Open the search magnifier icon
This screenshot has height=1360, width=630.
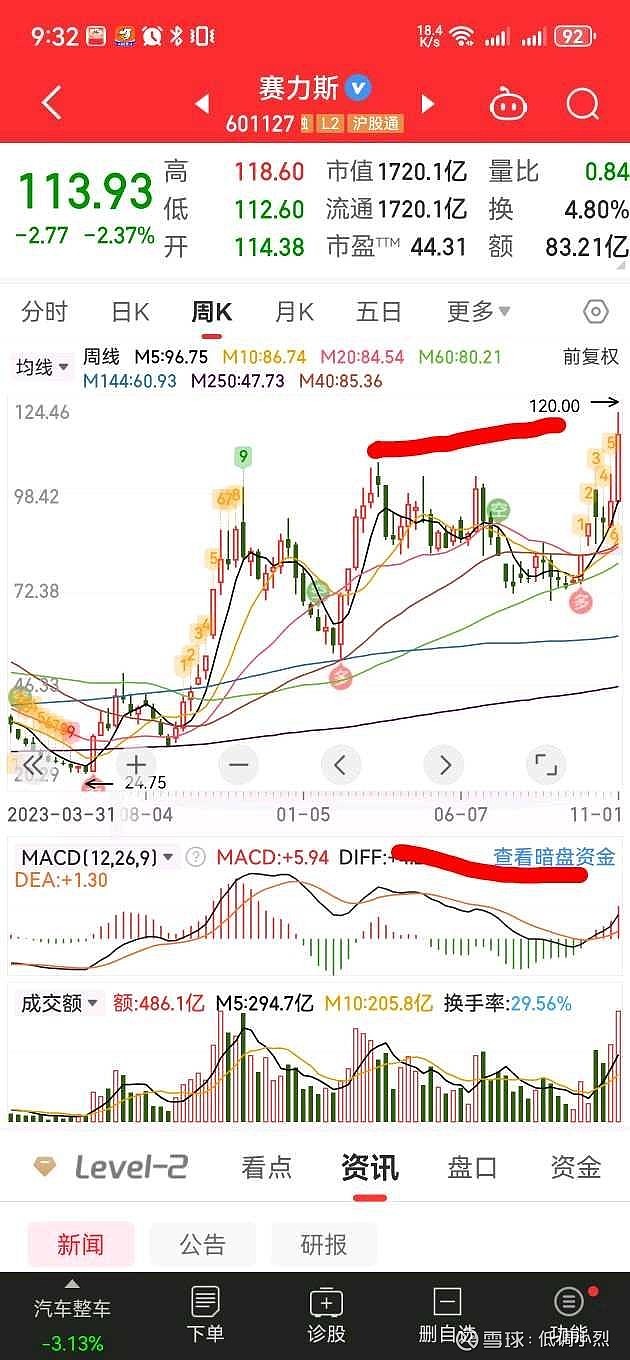[x=582, y=103]
